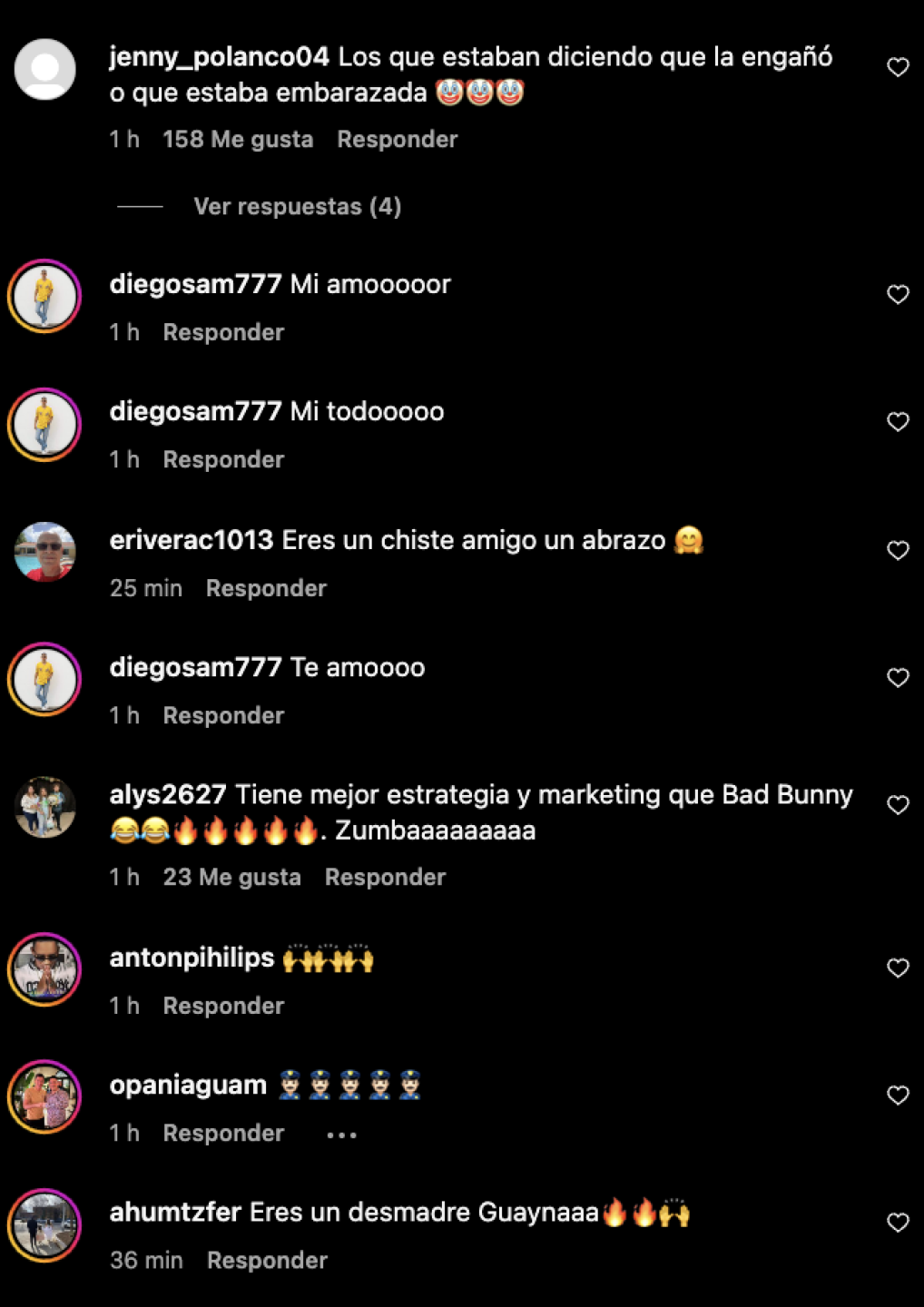Reply to diegosam777's 'Mi todooooo' comment
The width and height of the screenshot is (924, 1307).
[x=223, y=460]
